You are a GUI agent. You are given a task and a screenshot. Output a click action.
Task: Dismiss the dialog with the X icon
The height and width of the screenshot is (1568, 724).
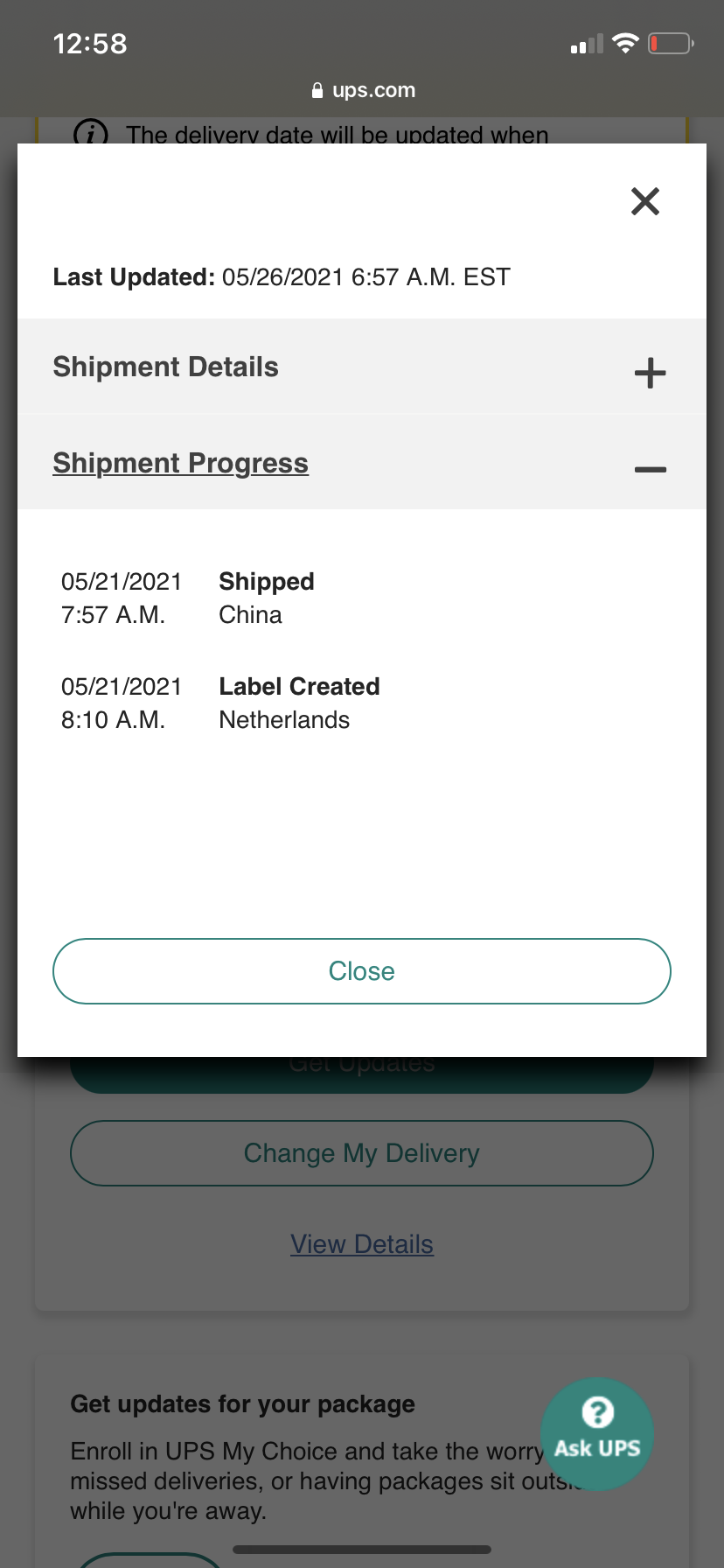point(645,201)
